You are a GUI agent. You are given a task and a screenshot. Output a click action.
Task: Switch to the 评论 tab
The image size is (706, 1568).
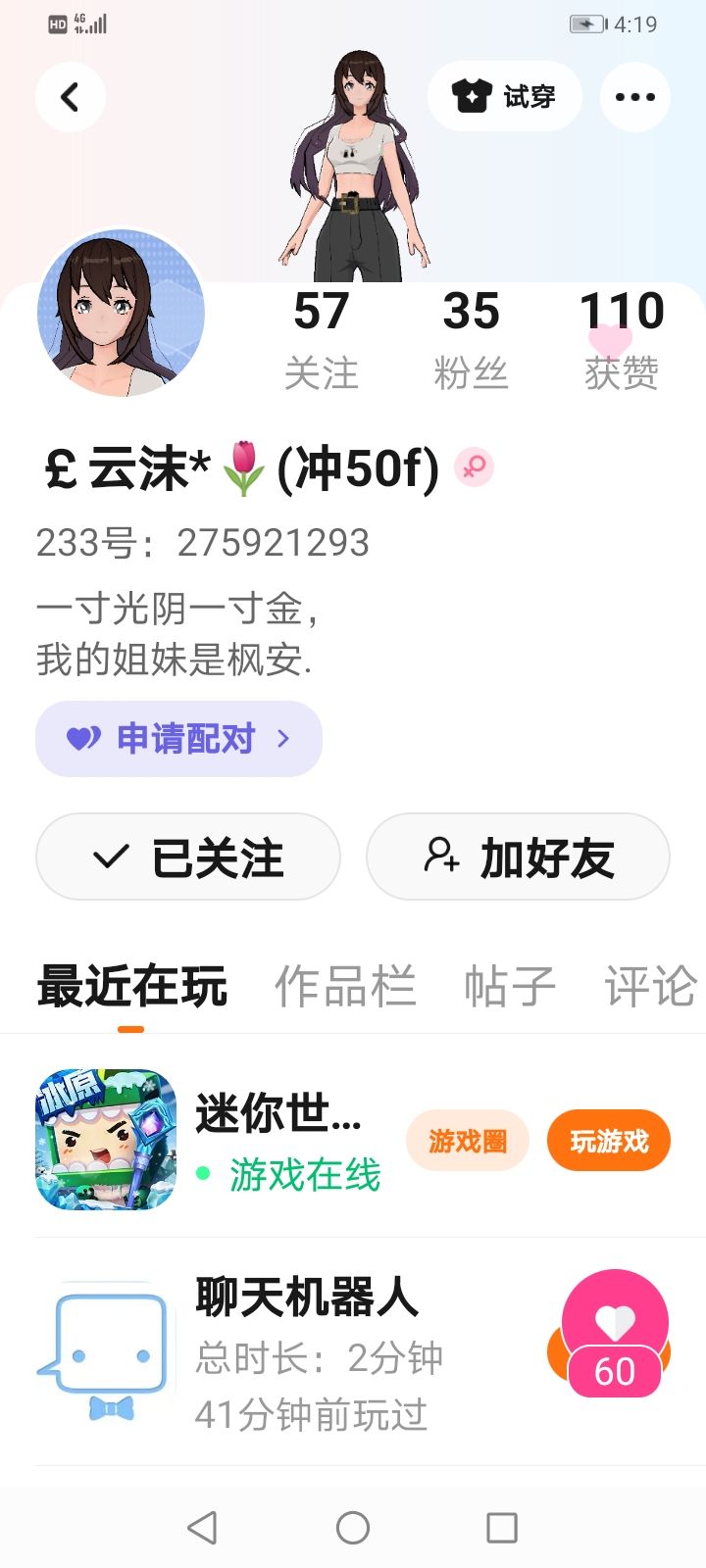[x=650, y=986]
